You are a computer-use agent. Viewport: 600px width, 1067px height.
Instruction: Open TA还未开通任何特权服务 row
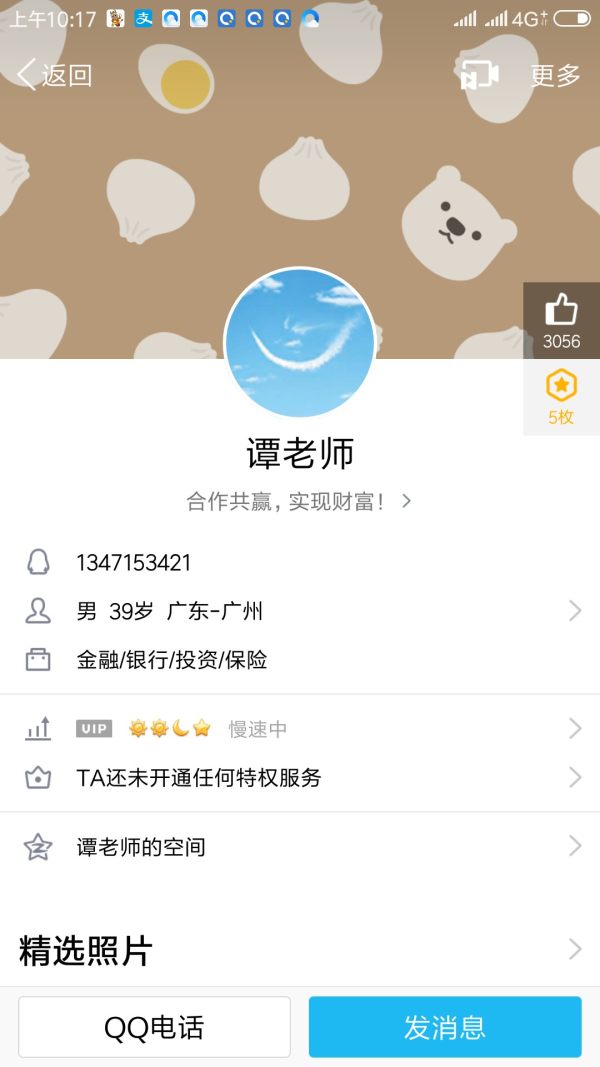(300, 778)
